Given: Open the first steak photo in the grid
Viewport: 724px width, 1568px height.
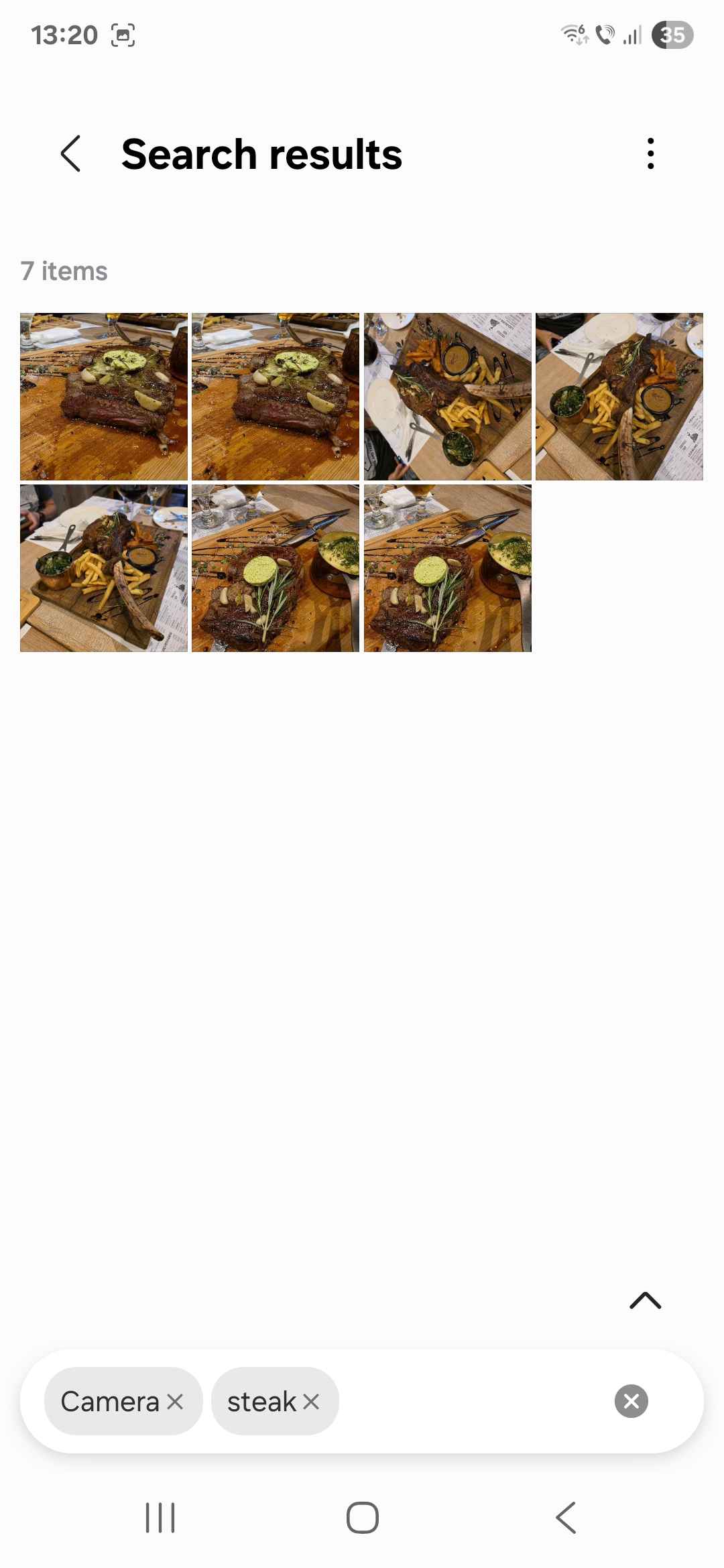Looking at the screenshot, I should [104, 397].
